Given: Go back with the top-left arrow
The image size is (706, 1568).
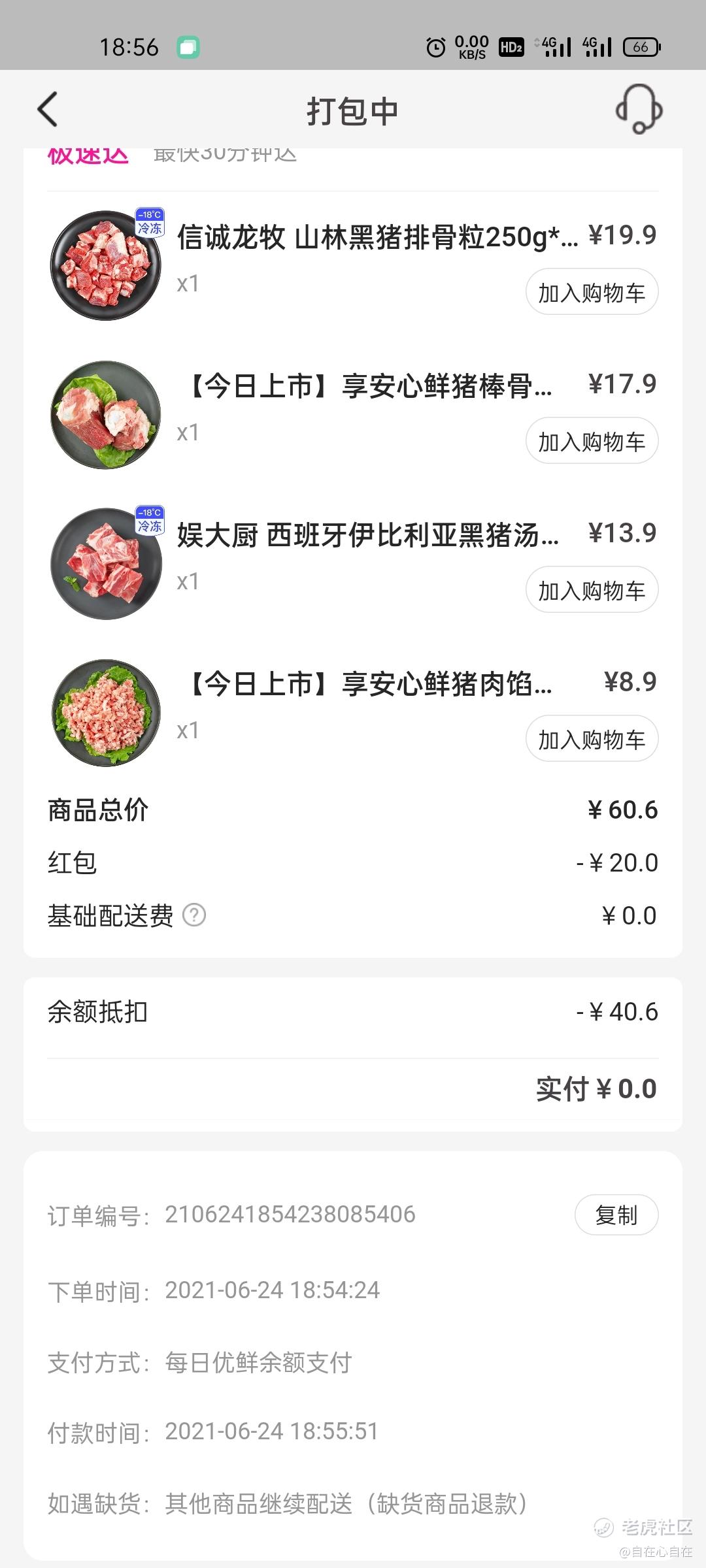Looking at the screenshot, I should (x=48, y=109).
